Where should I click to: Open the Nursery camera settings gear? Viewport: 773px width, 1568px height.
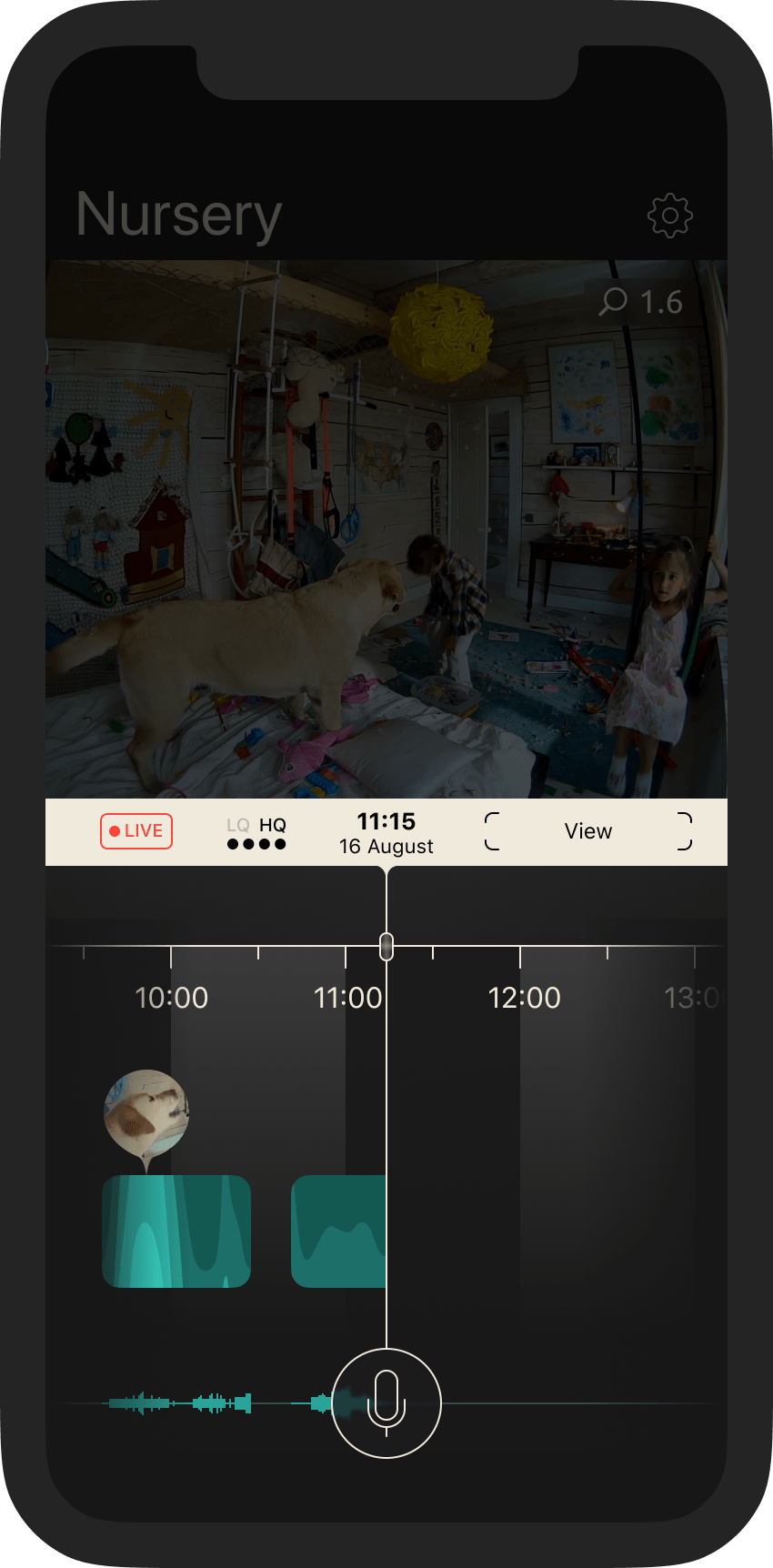point(669,216)
